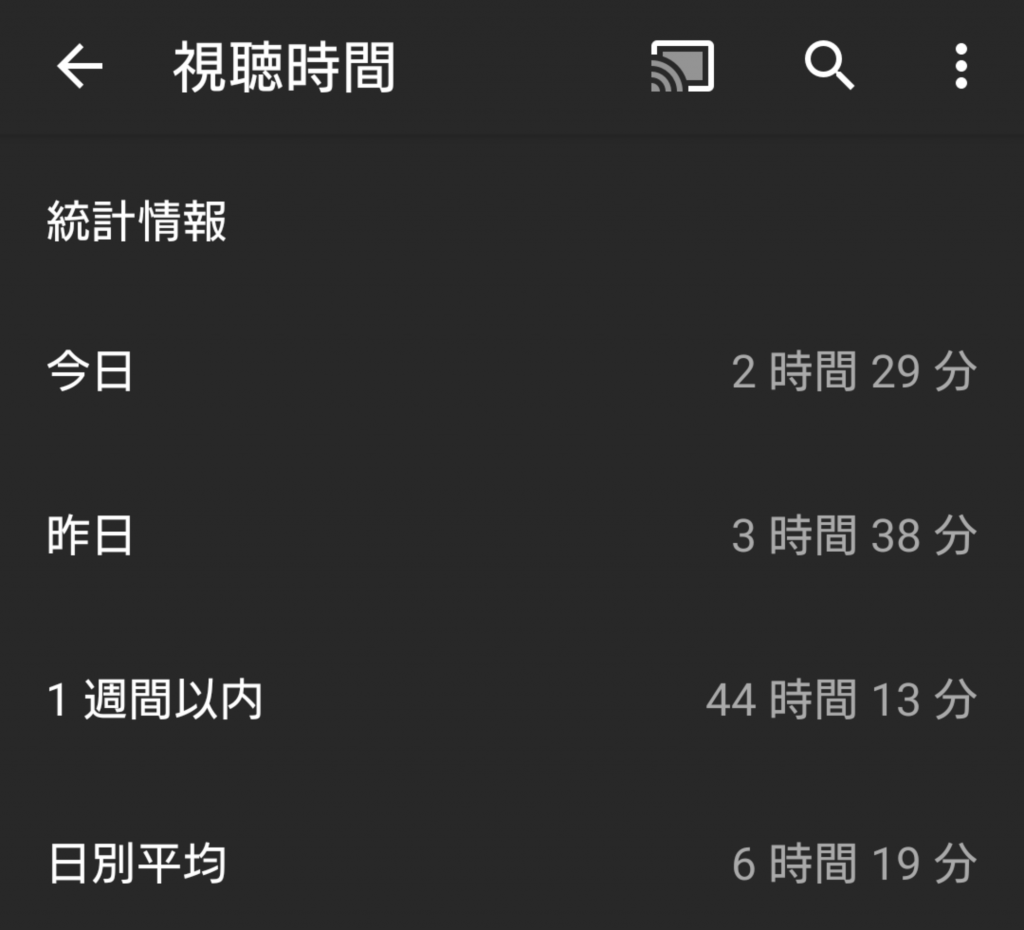The width and height of the screenshot is (1024, 930).
Task: Open the cast to device icon
Action: click(682, 66)
